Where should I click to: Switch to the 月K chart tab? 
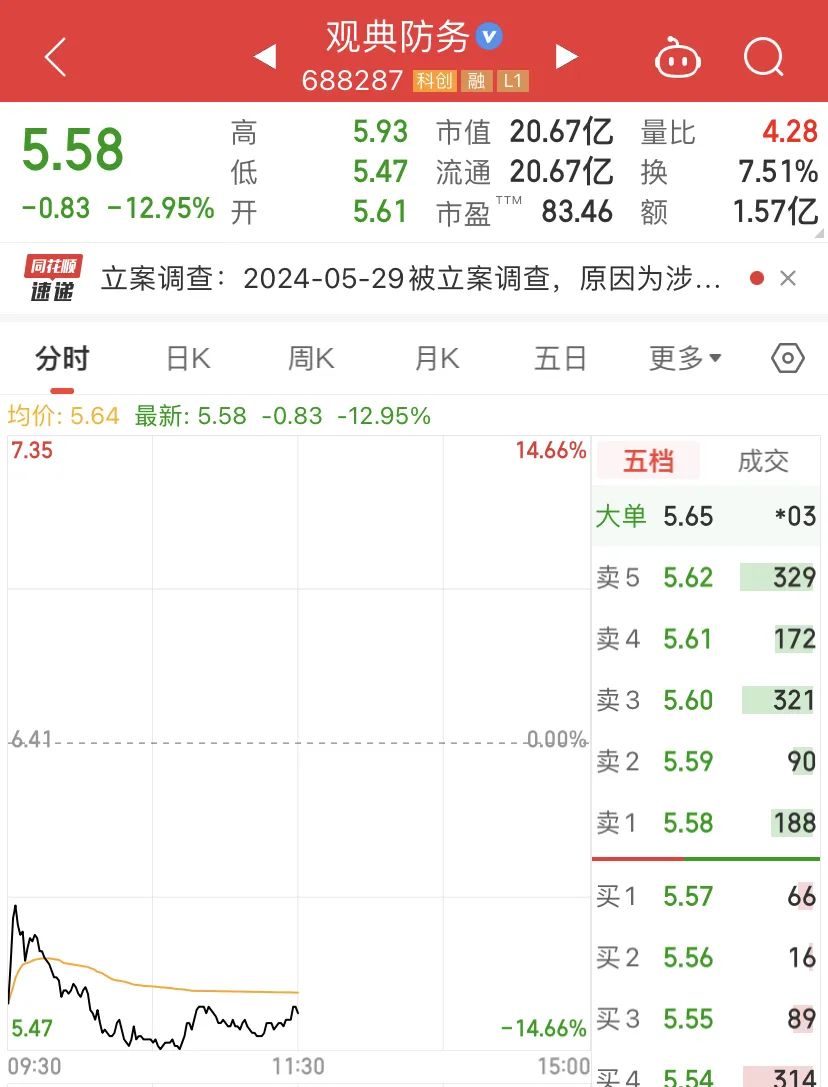click(435, 357)
